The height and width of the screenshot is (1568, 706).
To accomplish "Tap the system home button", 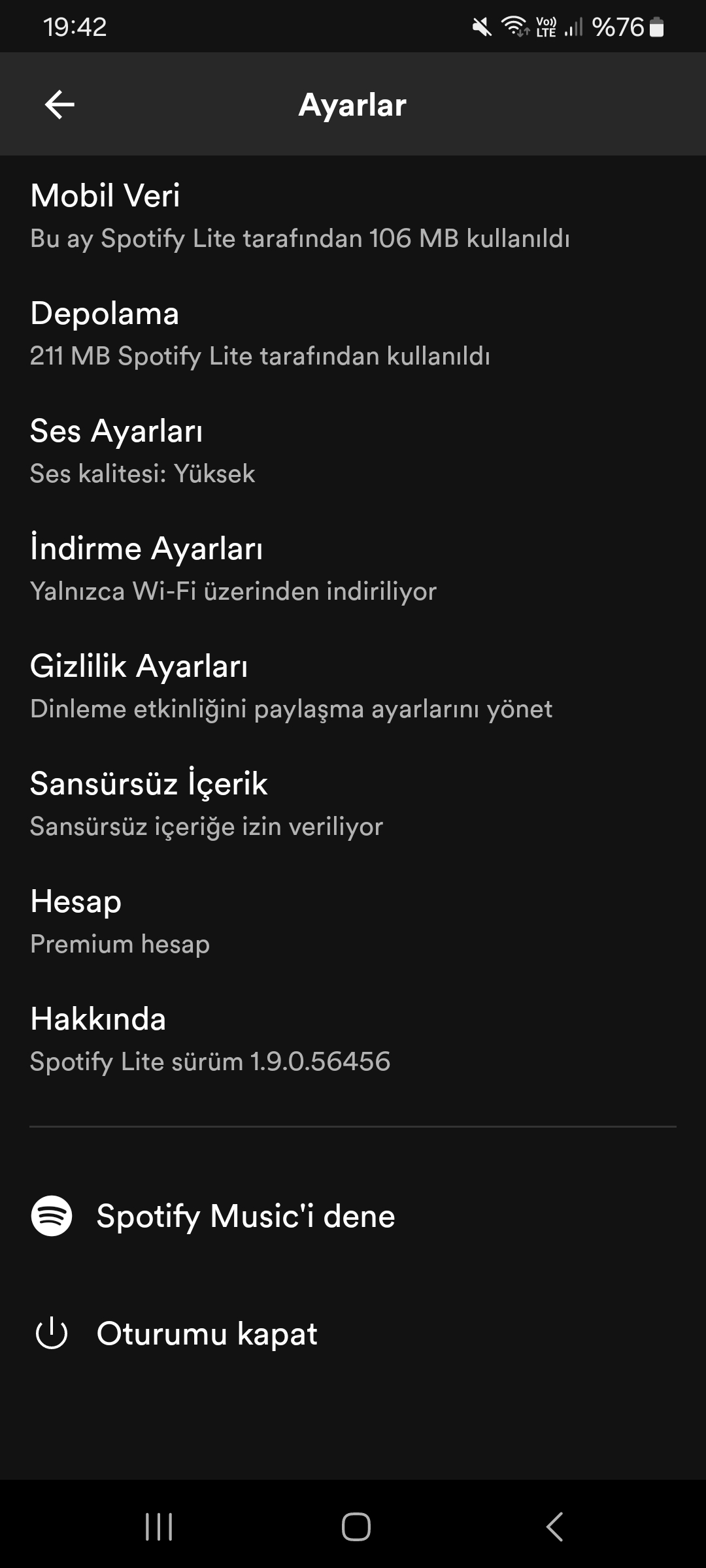I will tap(356, 1527).
